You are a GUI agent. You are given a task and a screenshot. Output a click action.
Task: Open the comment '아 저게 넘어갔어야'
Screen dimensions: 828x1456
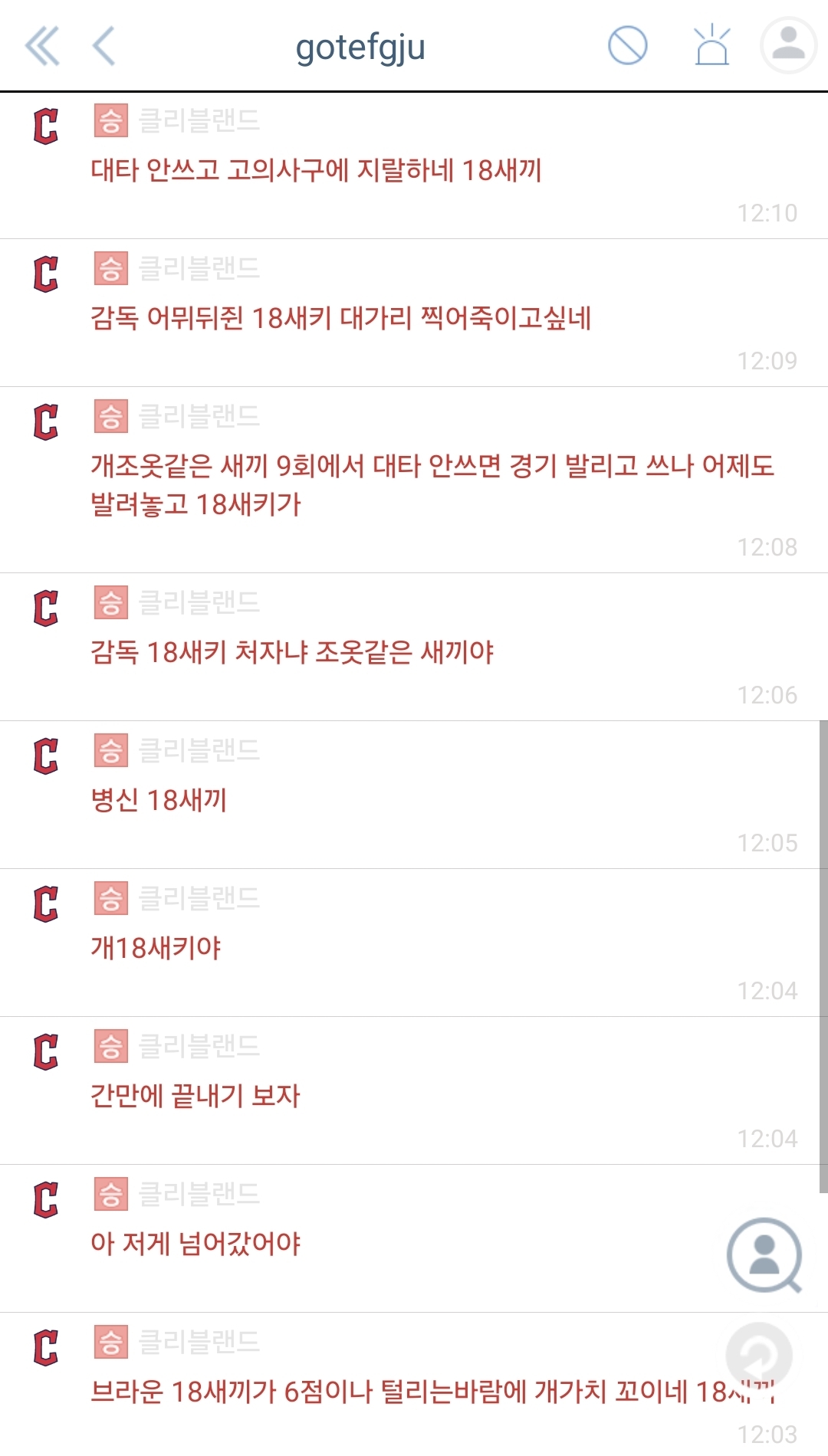(x=195, y=1244)
